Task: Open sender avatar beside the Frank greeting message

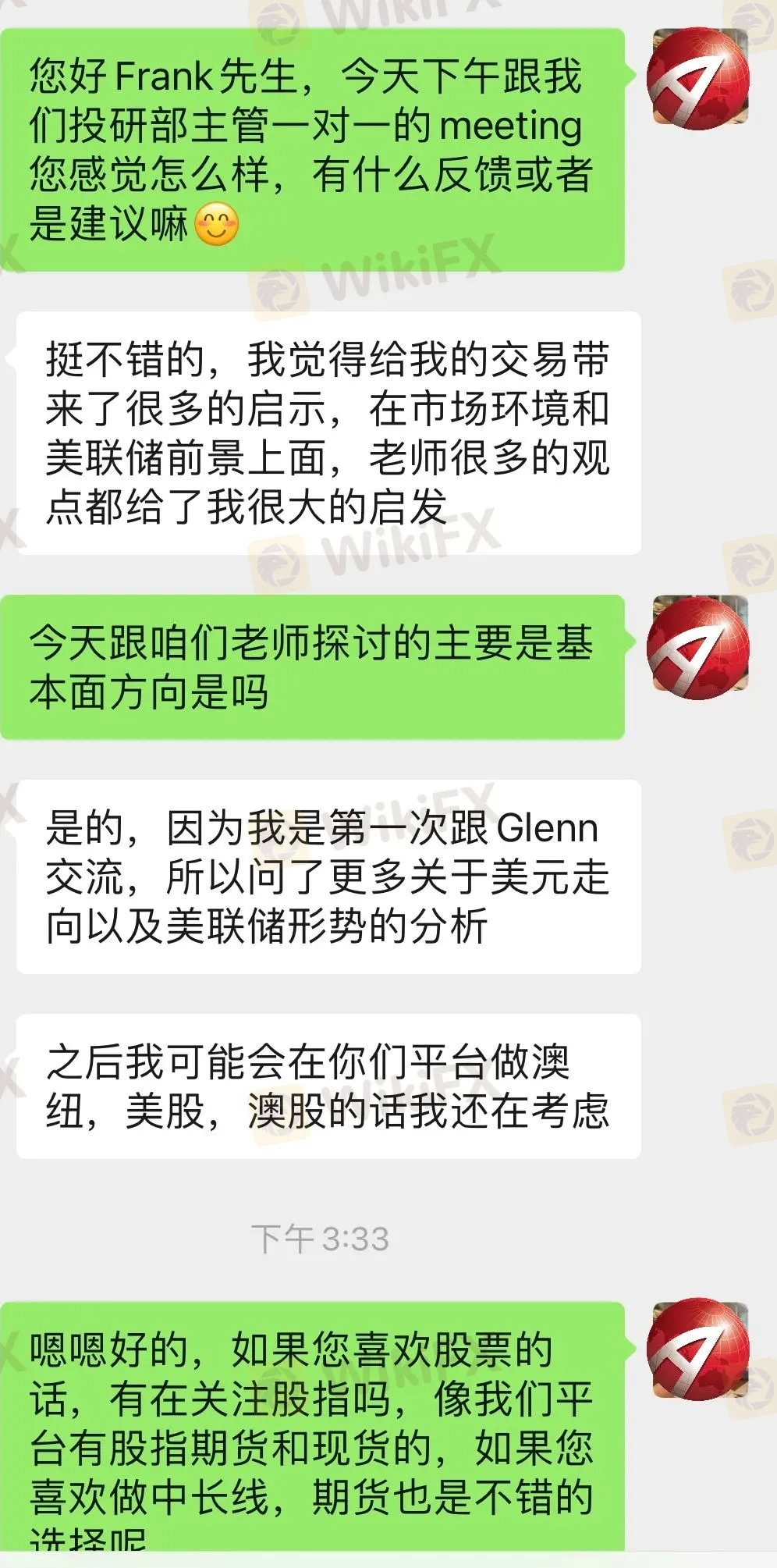Action: pyautogui.click(x=699, y=77)
